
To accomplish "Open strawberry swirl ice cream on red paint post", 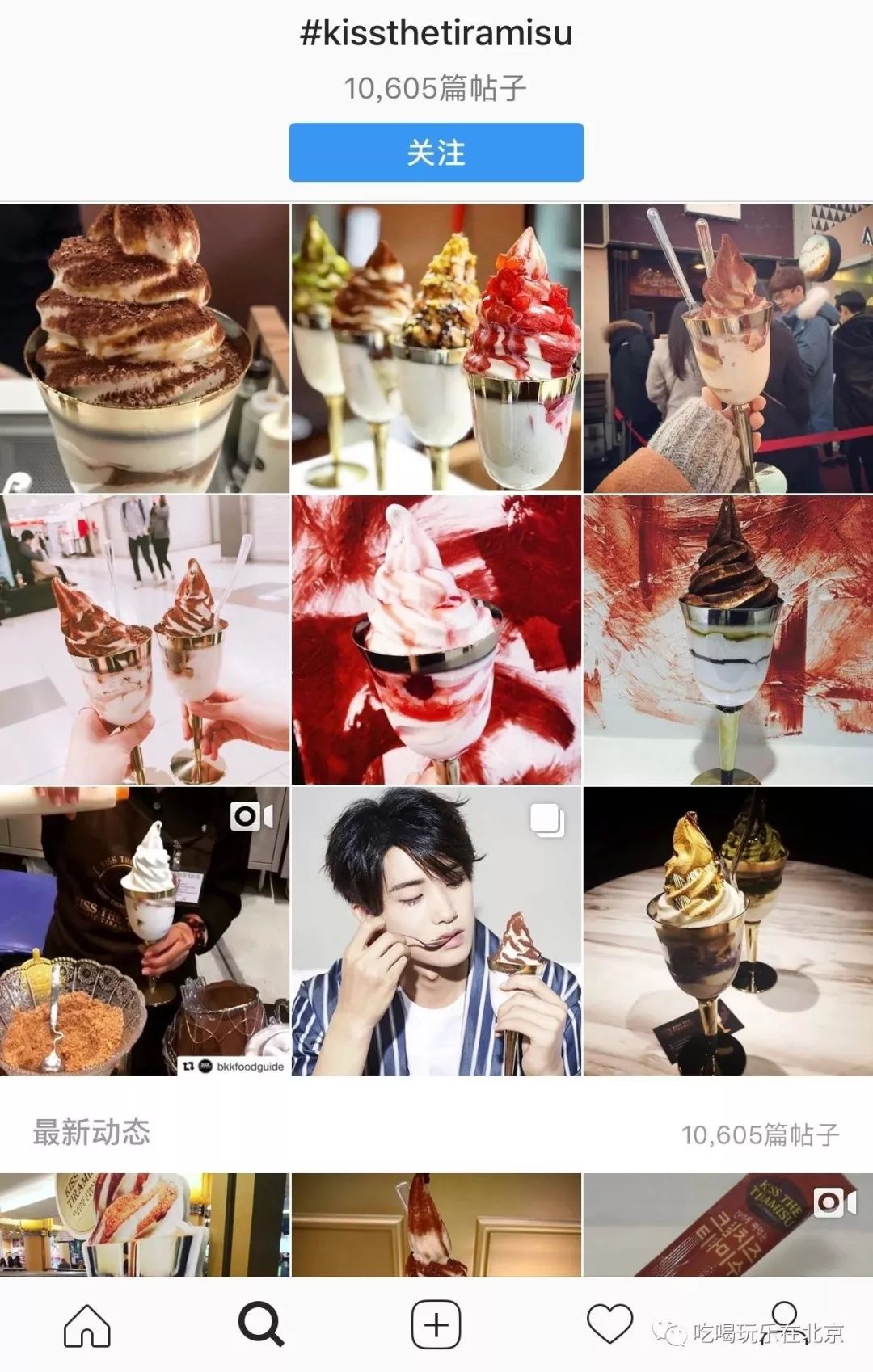I will 436,639.
